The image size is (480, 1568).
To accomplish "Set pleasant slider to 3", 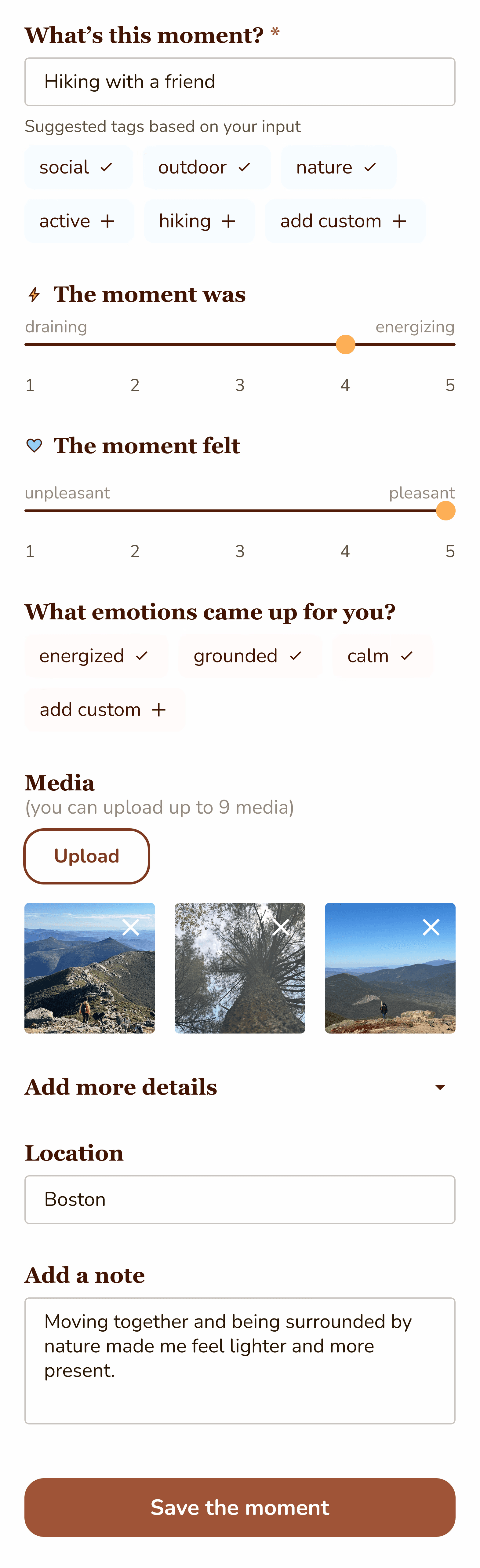I will click(240, 511).
